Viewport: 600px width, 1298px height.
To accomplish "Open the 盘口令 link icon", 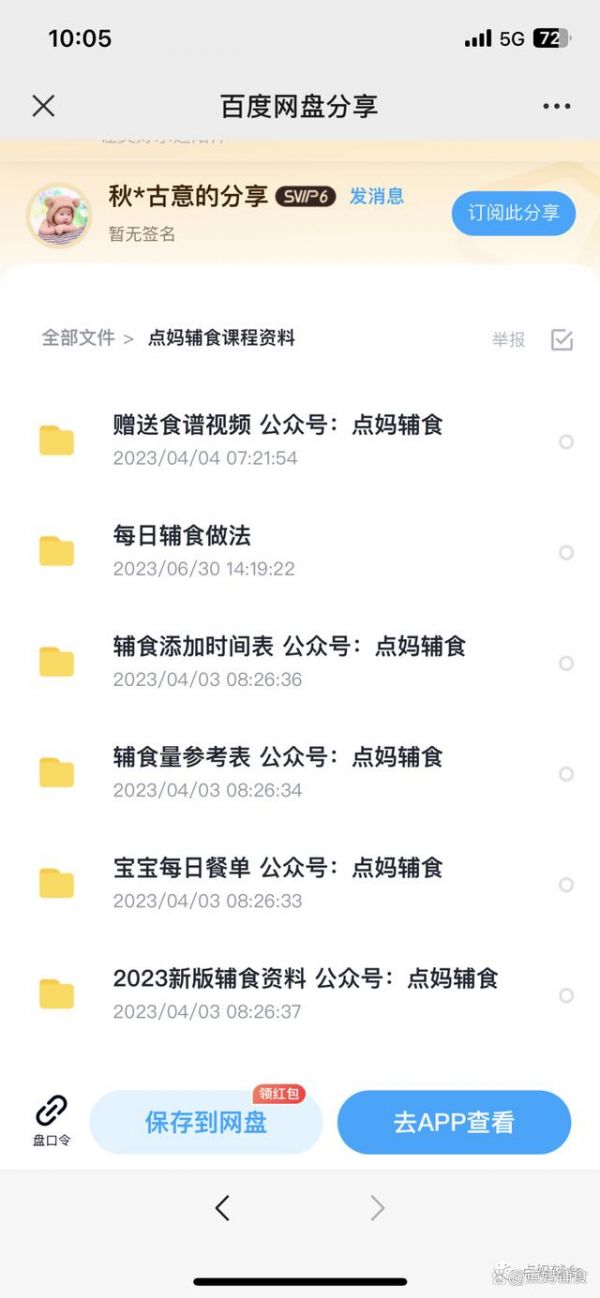I will coord(51,1118).
